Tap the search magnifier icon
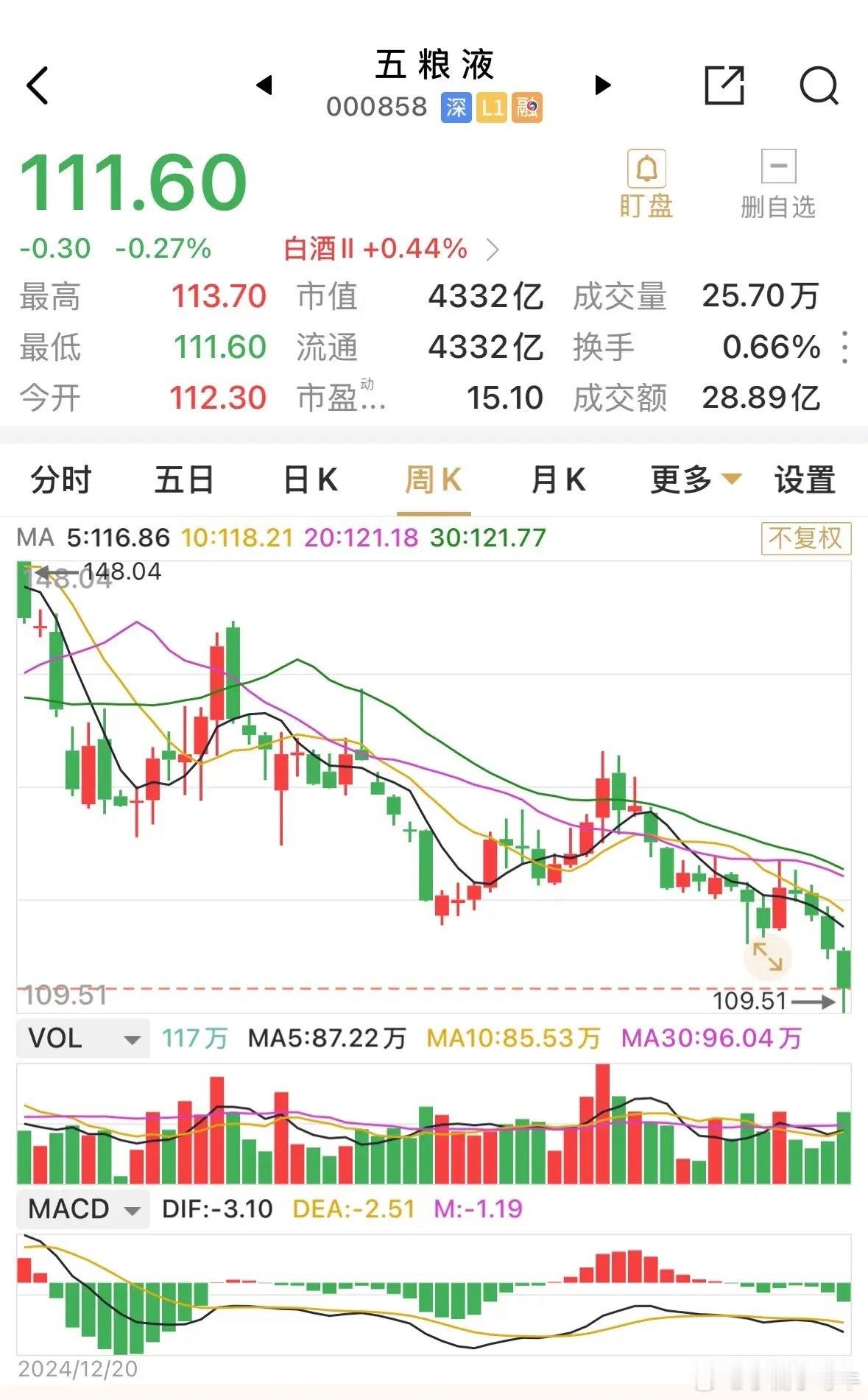Image resolution: width=868 pixels, height=1400 pixels. point(819,83)
